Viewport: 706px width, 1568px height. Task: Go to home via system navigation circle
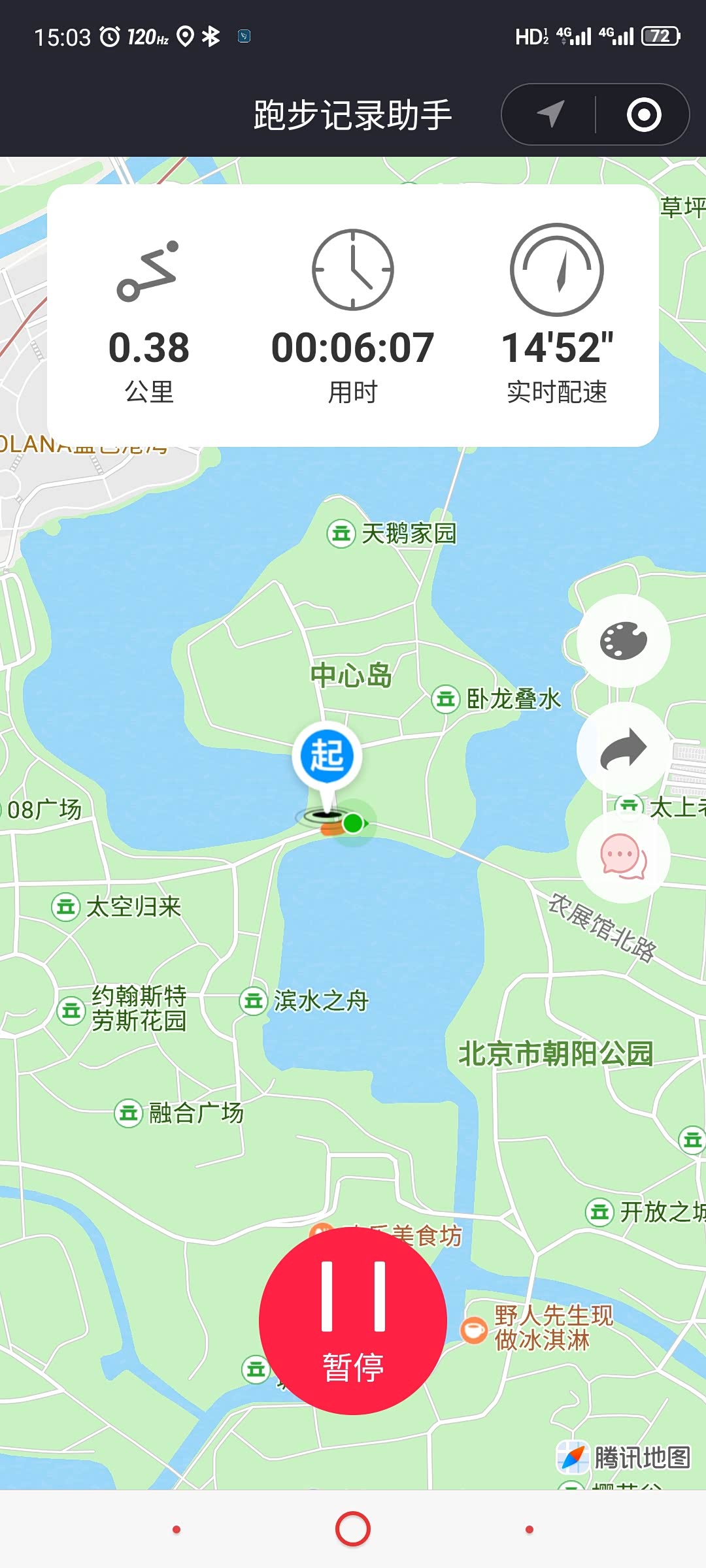(353, 1529)
